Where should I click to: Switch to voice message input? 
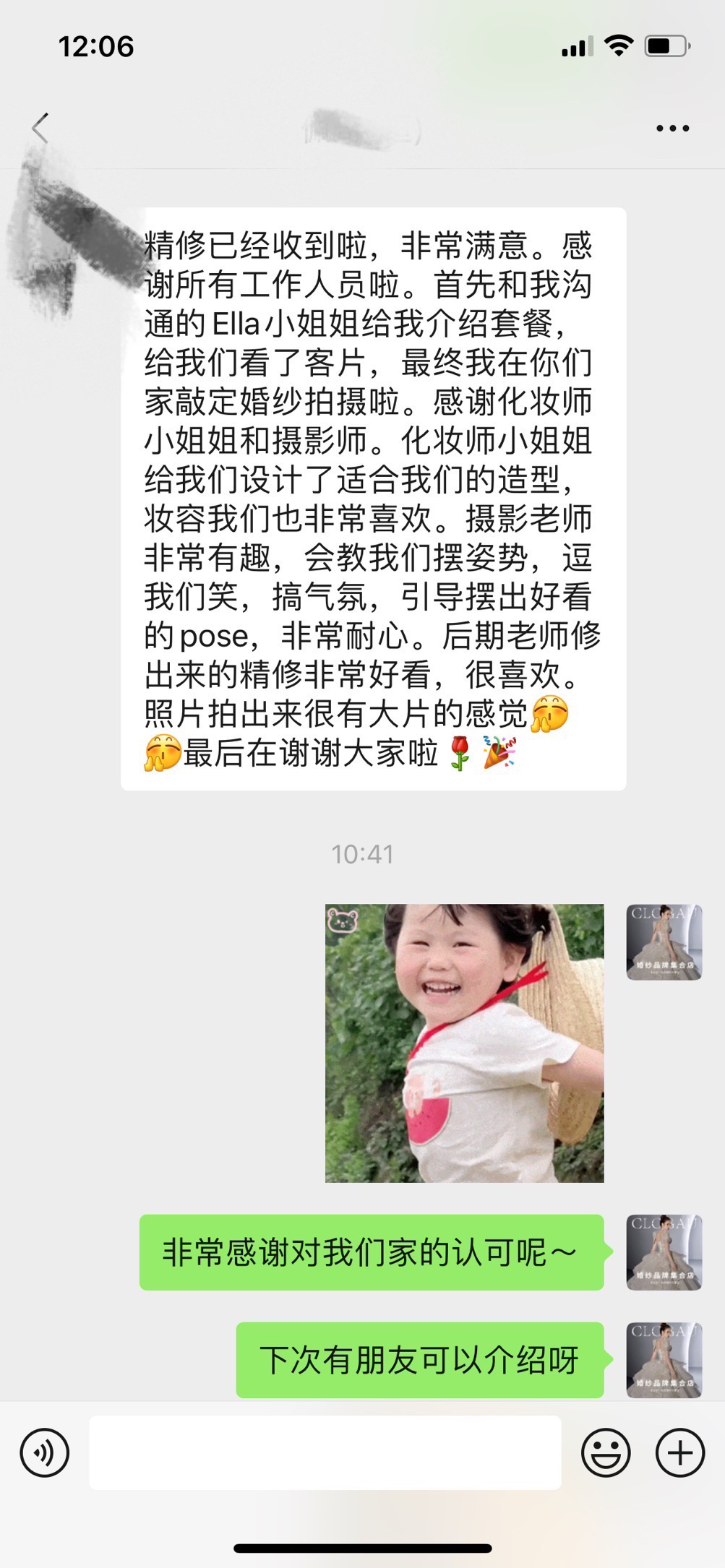tap(45, 1452)
